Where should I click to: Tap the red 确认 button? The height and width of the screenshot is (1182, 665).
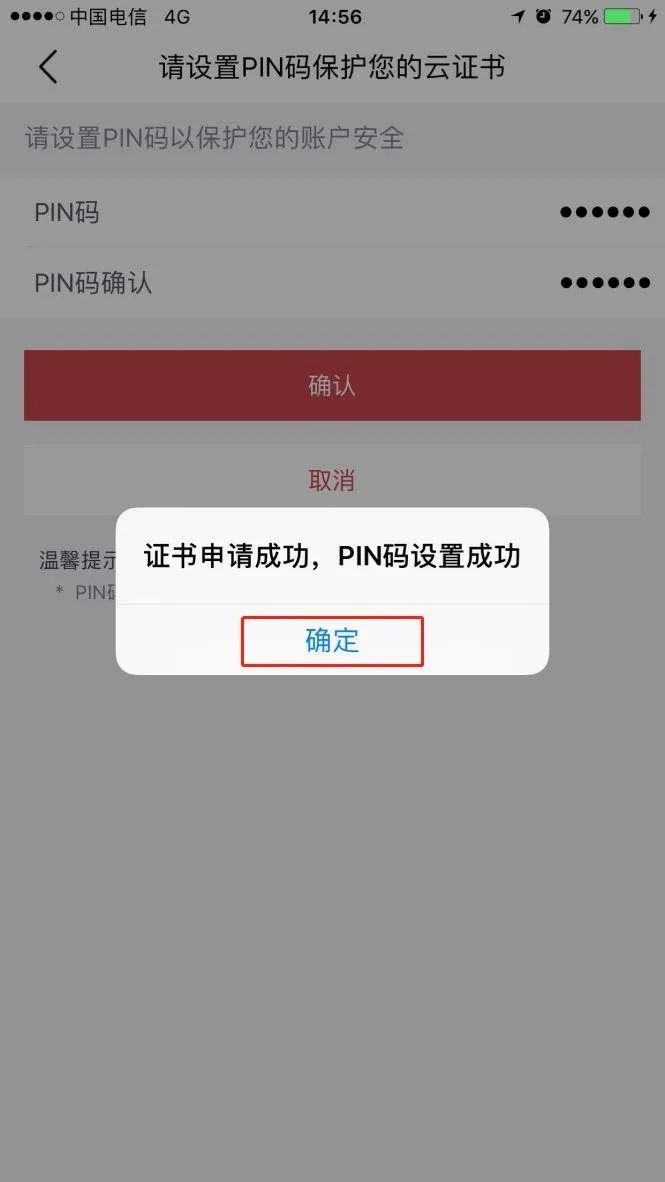(332, 386)
